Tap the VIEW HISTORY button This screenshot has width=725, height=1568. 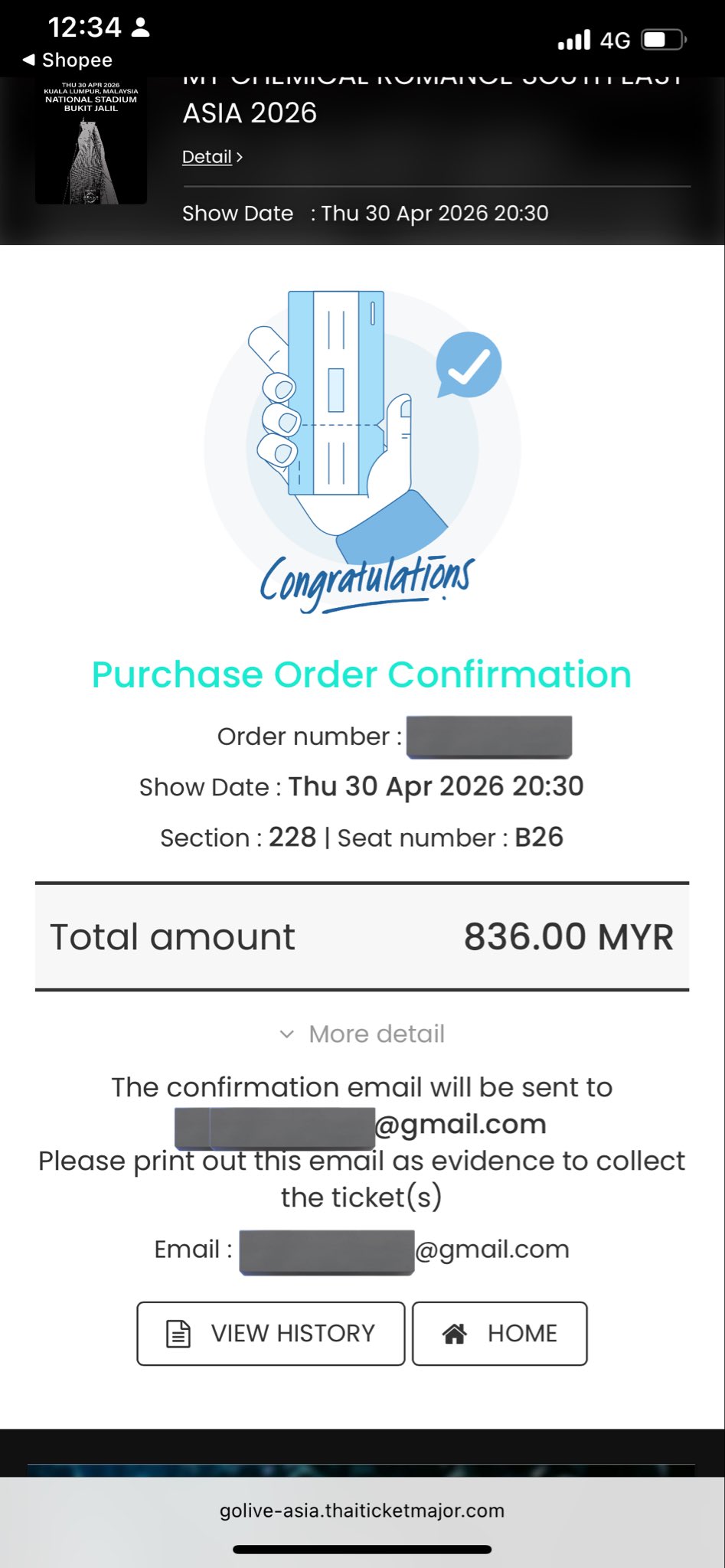(x=270, y=1333)
